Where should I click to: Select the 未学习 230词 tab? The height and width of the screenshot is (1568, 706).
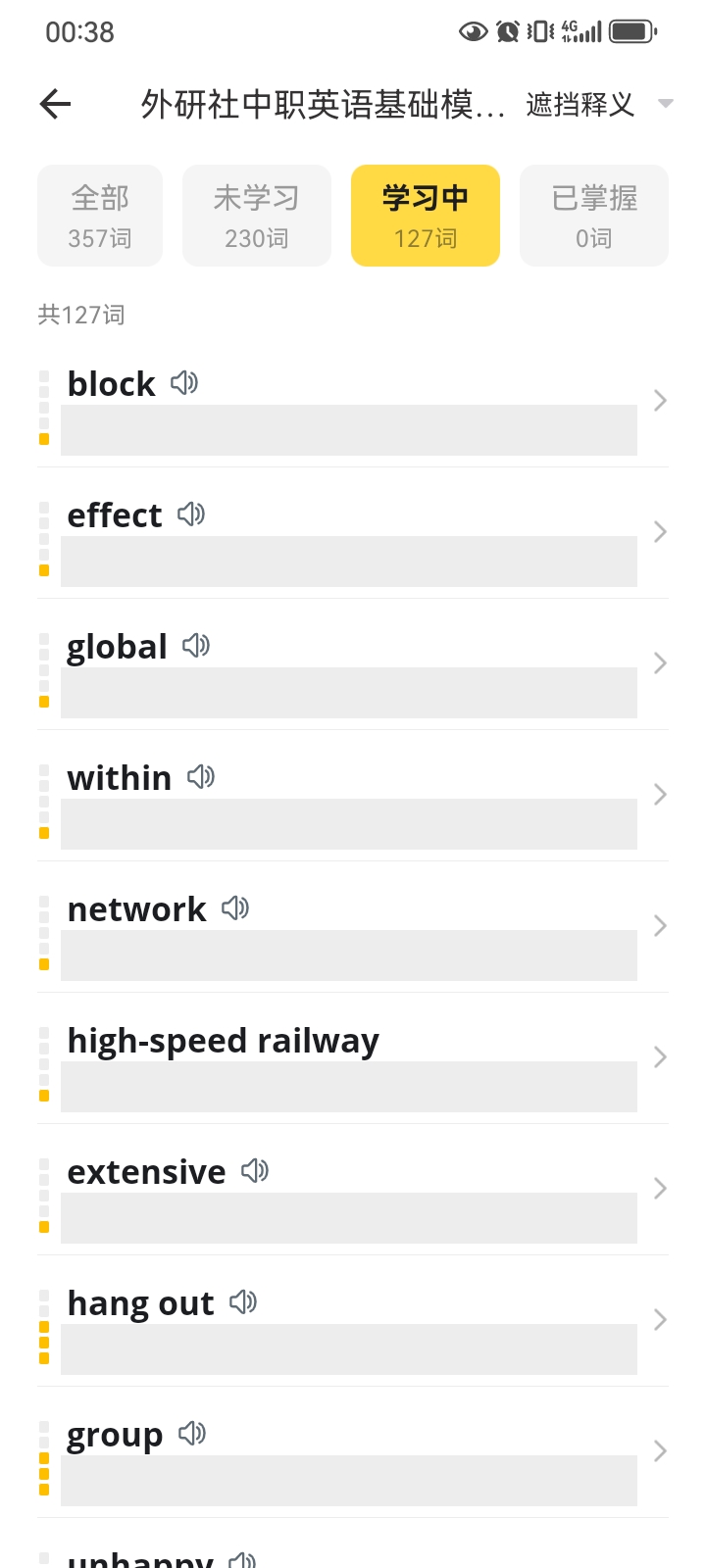tap(257, 216)
